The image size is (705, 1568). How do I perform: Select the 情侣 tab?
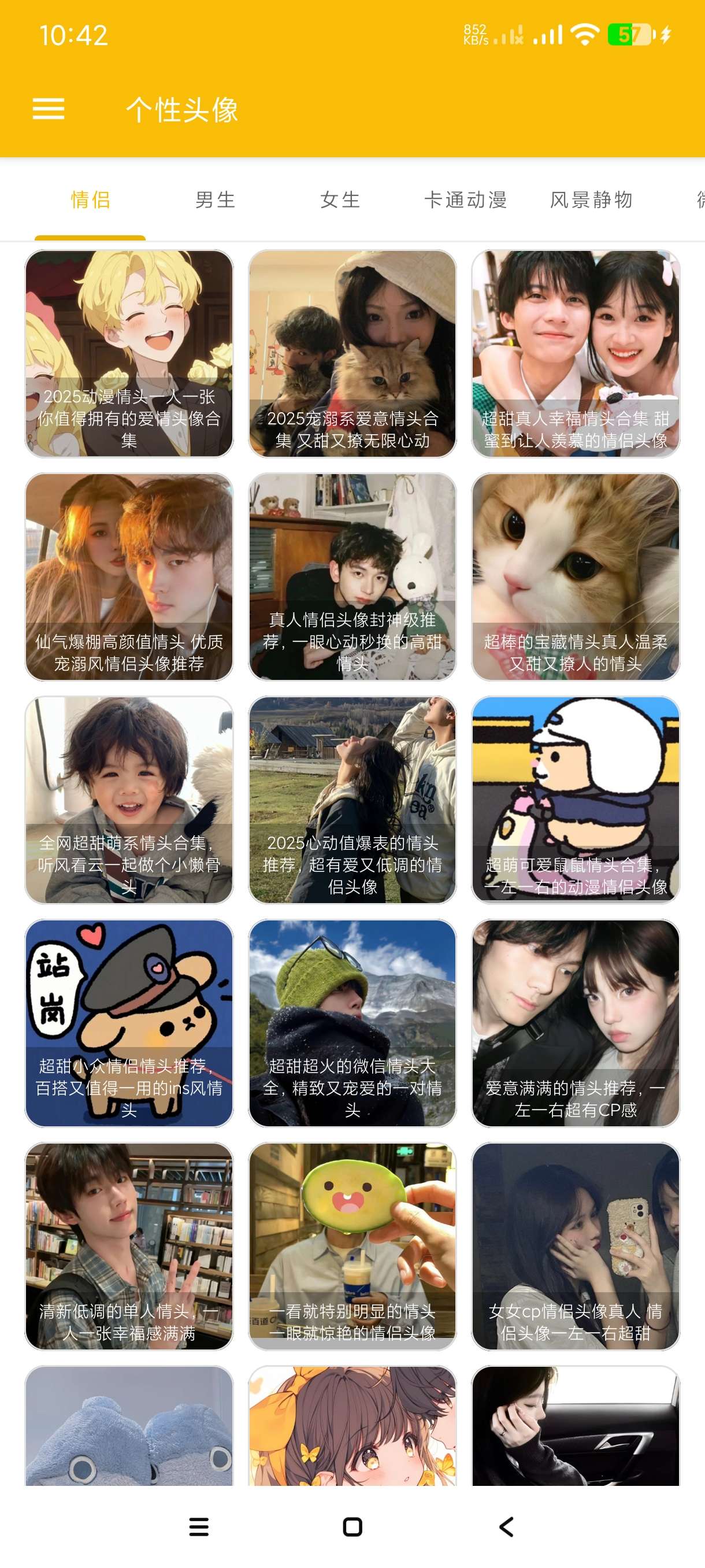coord(90,199)
